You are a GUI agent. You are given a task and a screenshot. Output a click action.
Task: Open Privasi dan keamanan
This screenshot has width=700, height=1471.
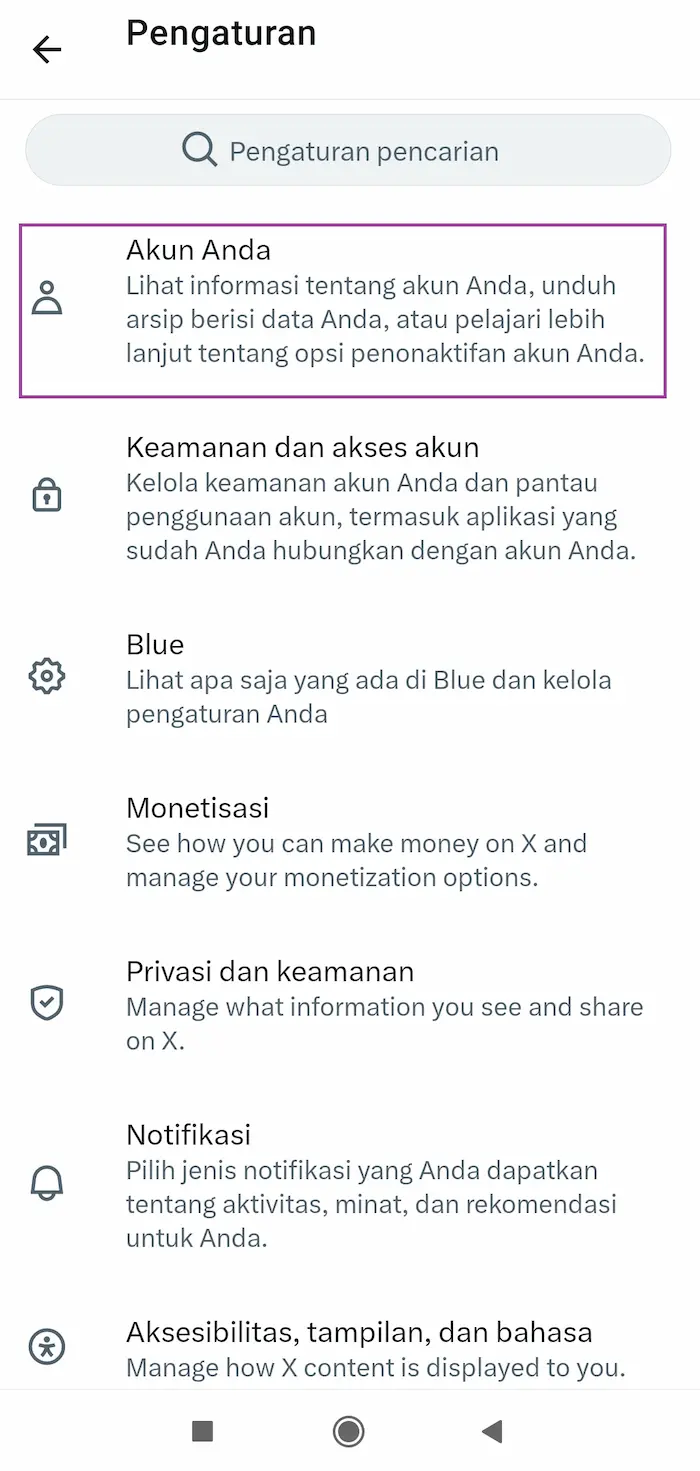343,1005
